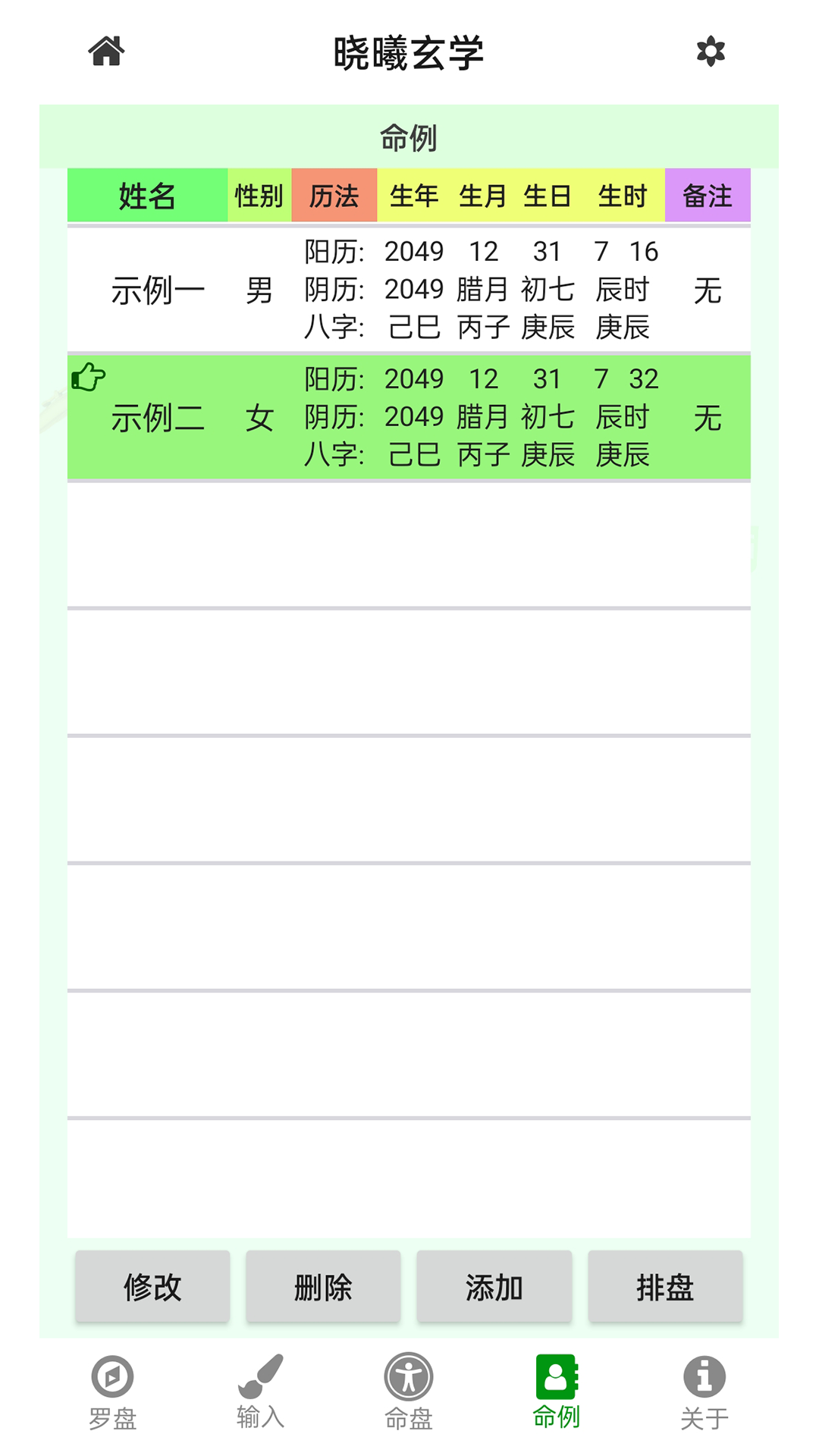The image size is (819, 1456).
Task: Open the 历法 column header
Action: coord(334,196)
